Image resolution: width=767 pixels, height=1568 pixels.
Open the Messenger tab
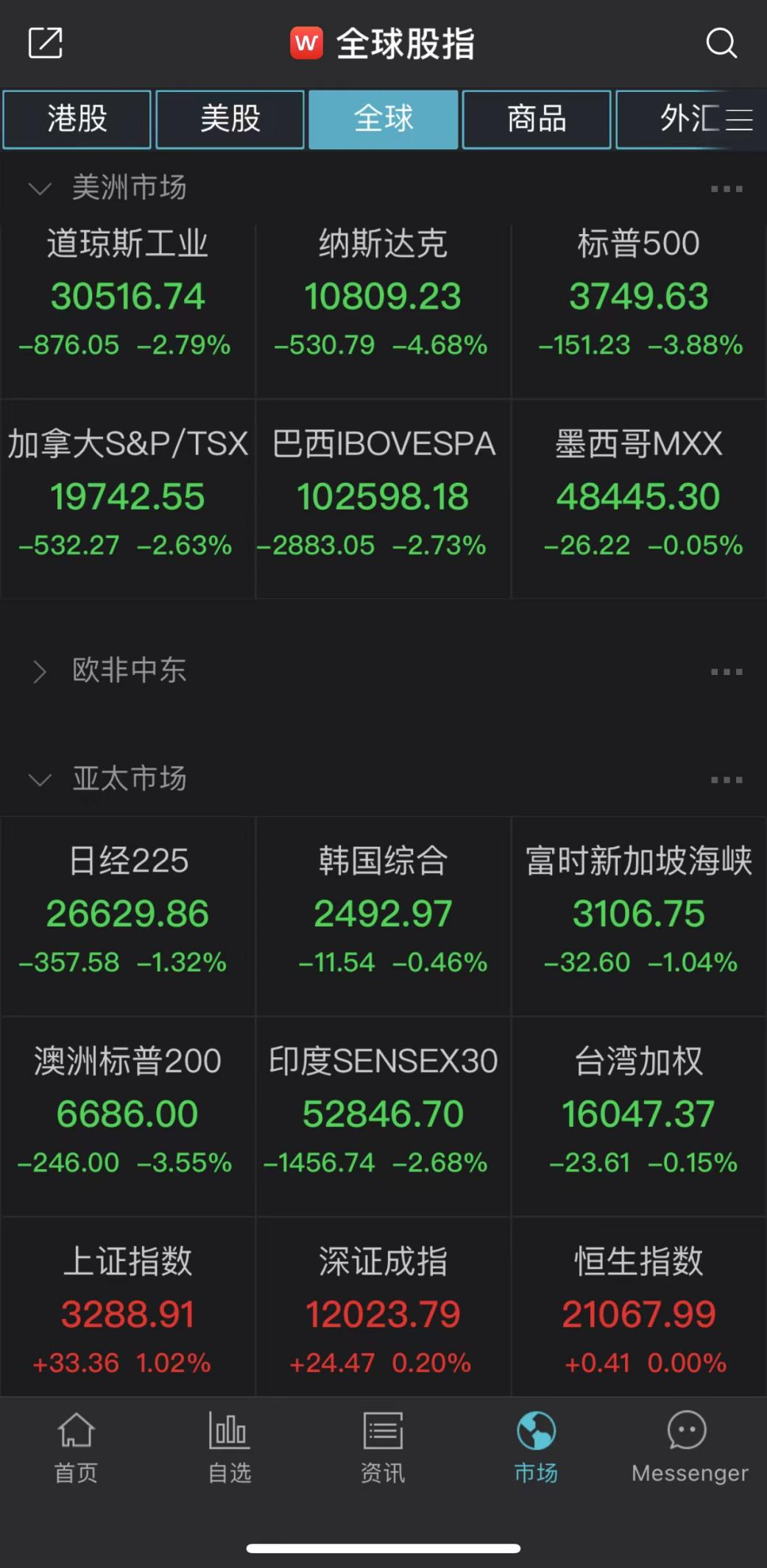pos(689,1448)
